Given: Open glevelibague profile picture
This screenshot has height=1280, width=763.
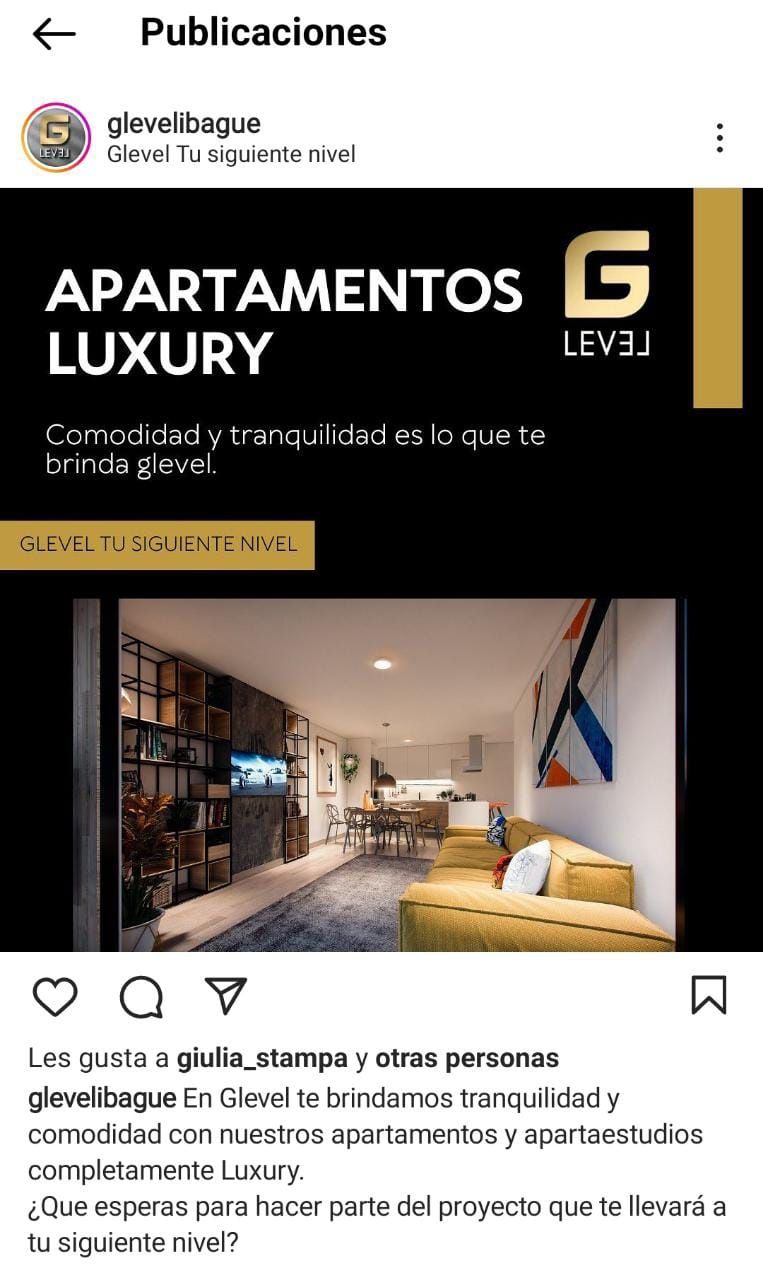Looking at the screenshot, I should 56,138.
